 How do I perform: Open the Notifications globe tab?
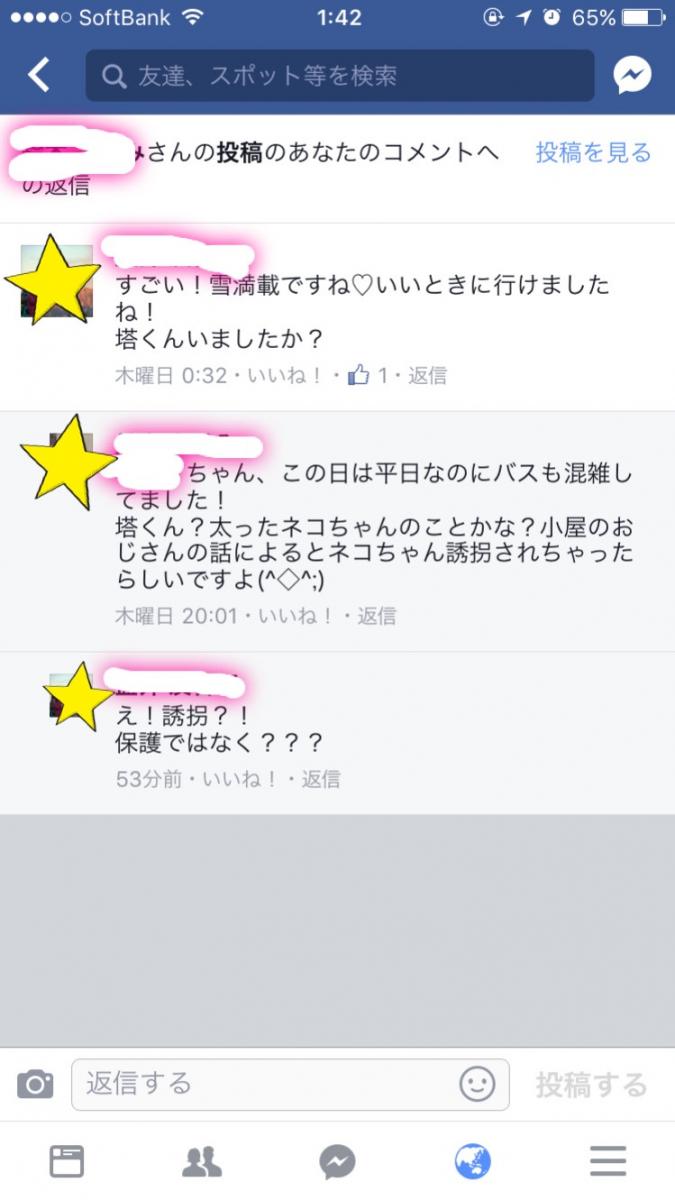[472, 1161]
